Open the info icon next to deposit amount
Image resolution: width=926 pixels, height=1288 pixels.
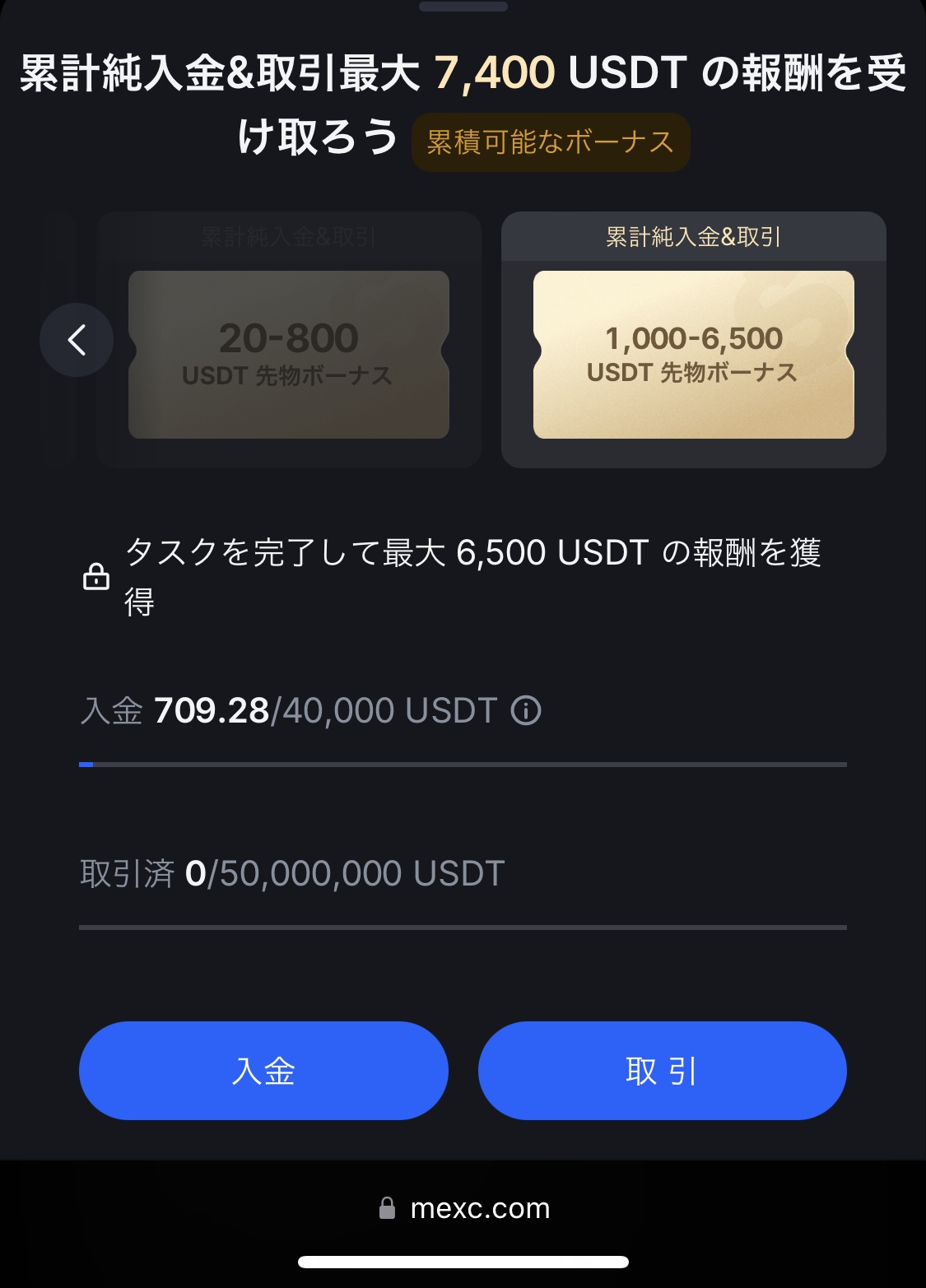click(x=526, y=710)
